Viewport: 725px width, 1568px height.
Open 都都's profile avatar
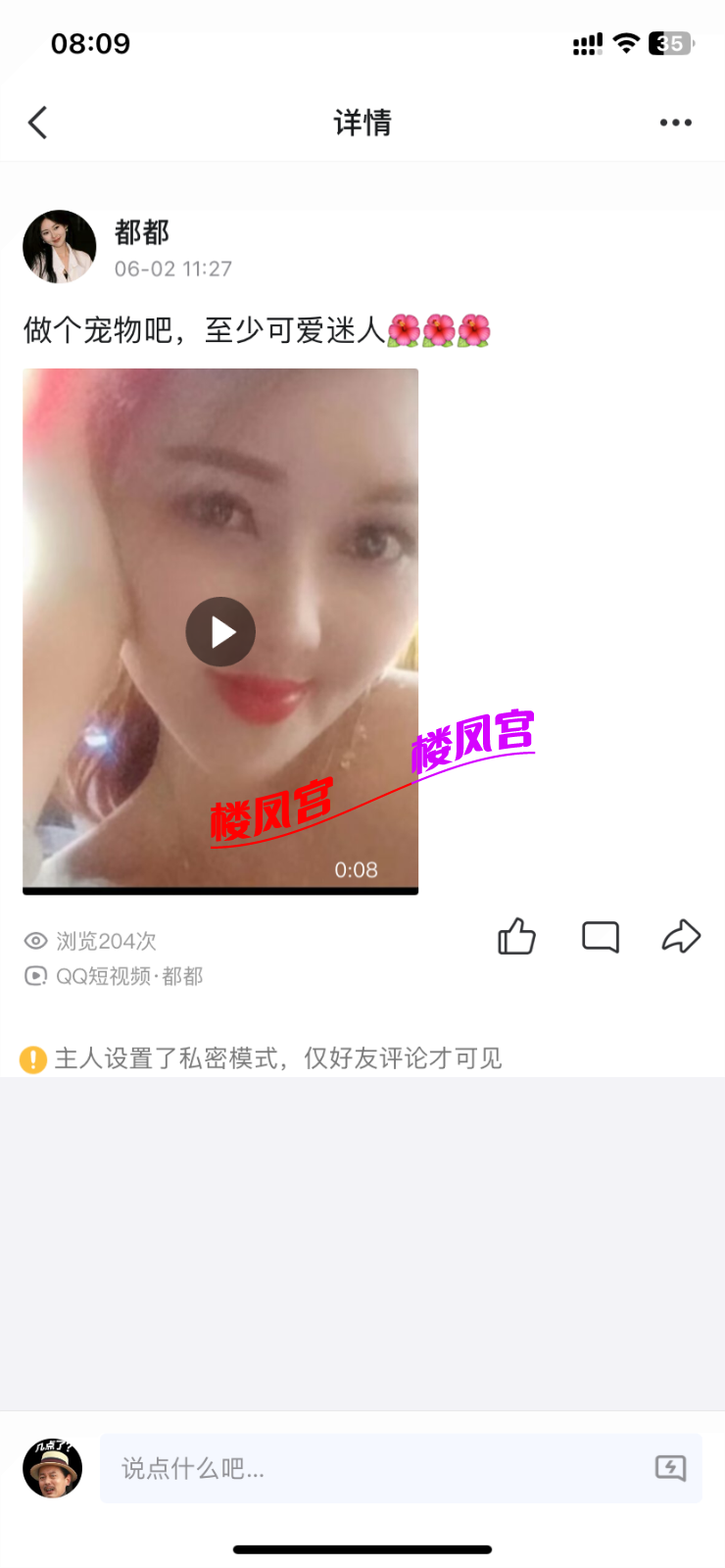pyautogui.click(x=60, y=247)
